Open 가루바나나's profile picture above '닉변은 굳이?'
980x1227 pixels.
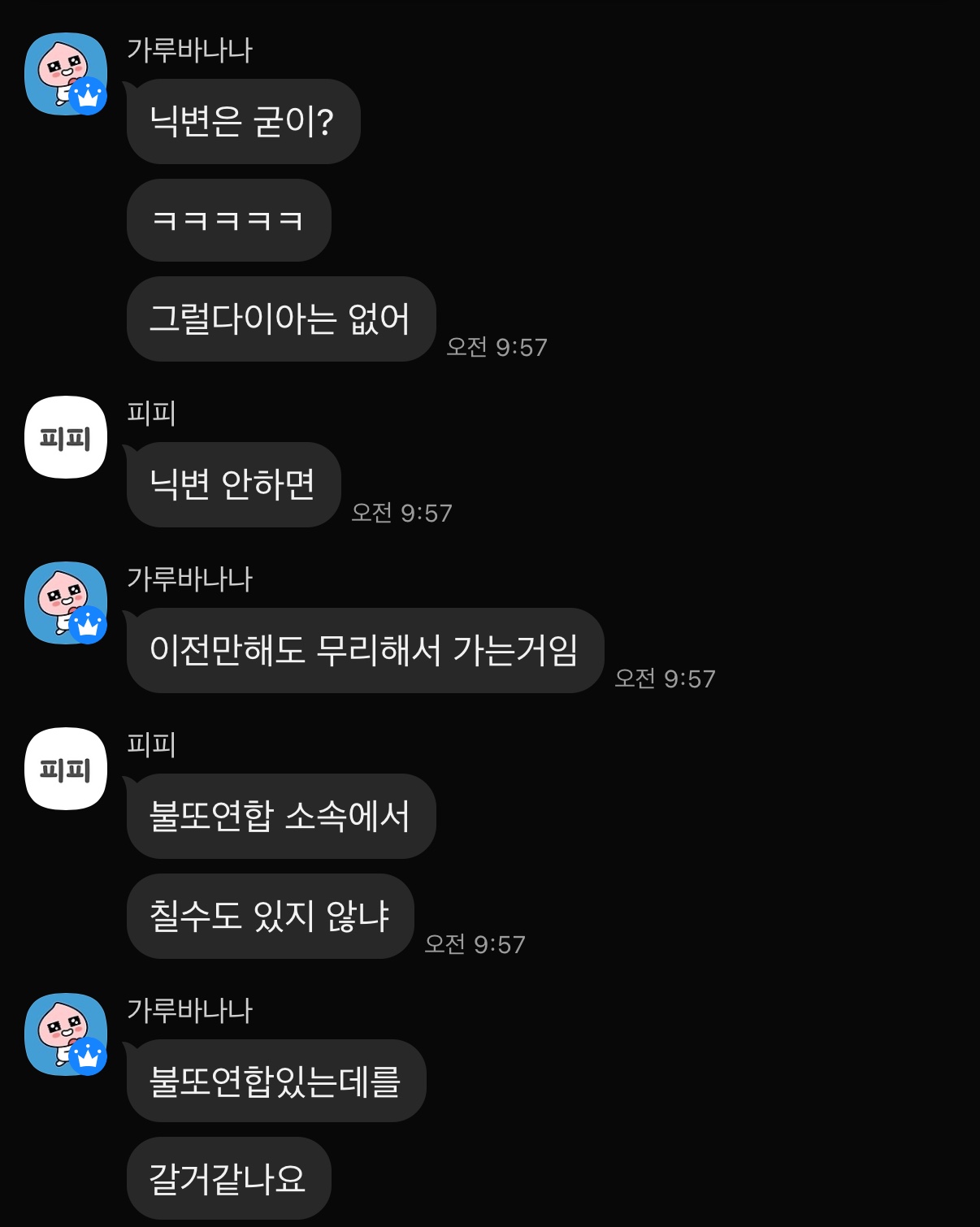(x=66, y=74)
